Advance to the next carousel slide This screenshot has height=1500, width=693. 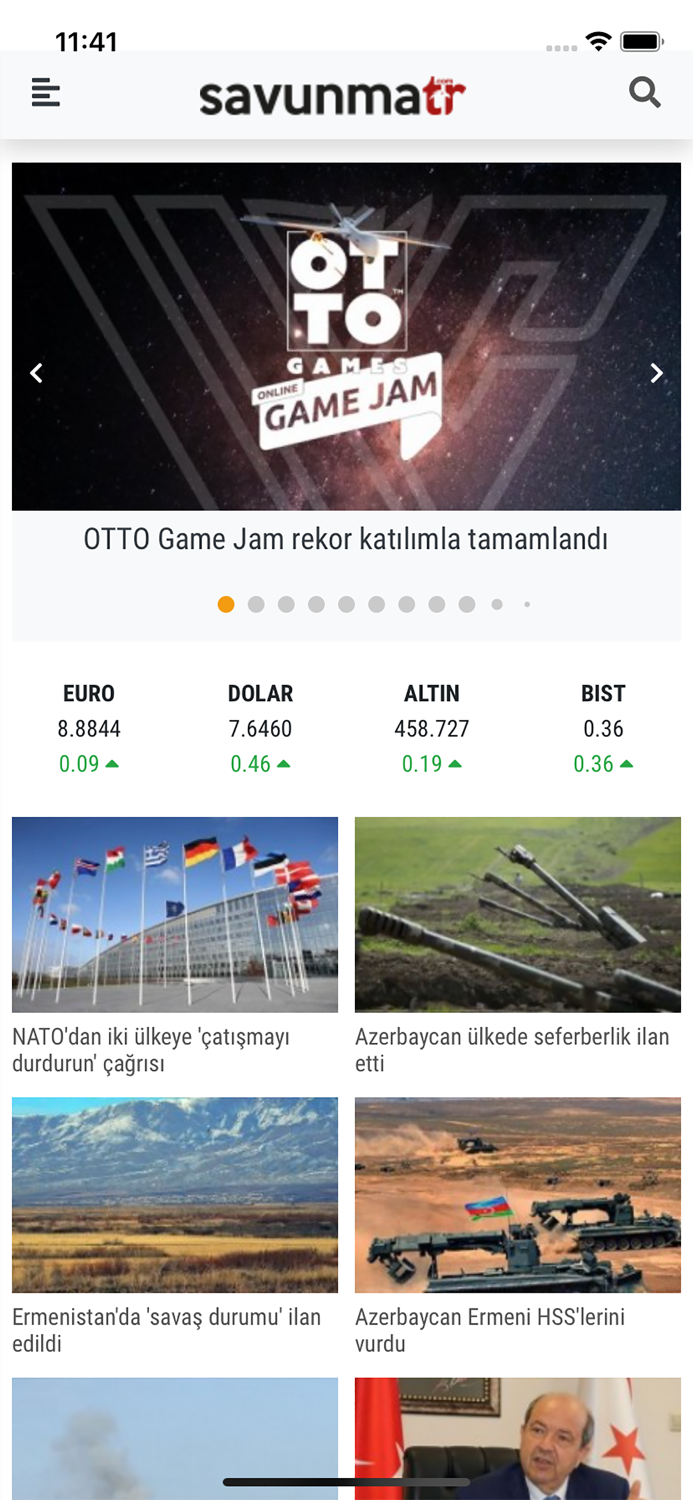point(656,373)
